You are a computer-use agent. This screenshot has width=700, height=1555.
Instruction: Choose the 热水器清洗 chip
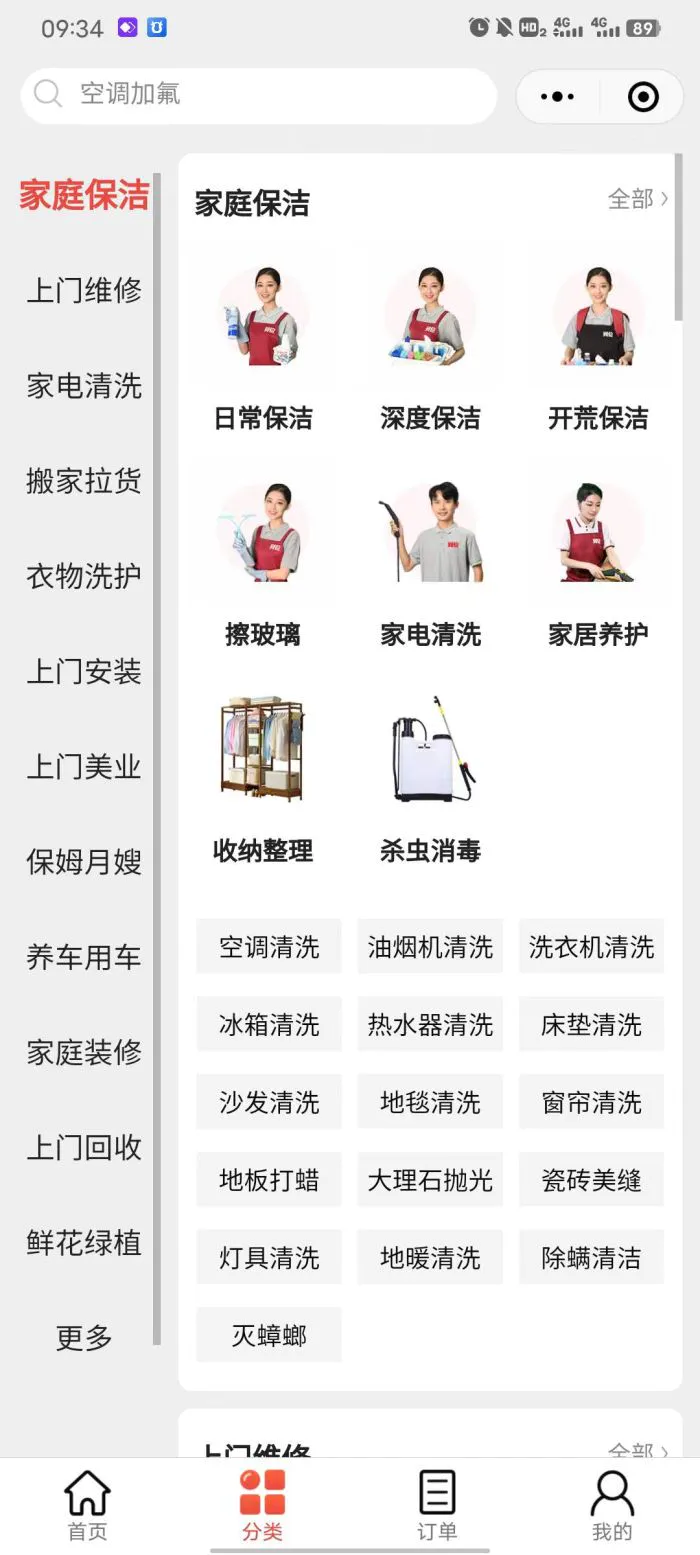click(430, 1025)
